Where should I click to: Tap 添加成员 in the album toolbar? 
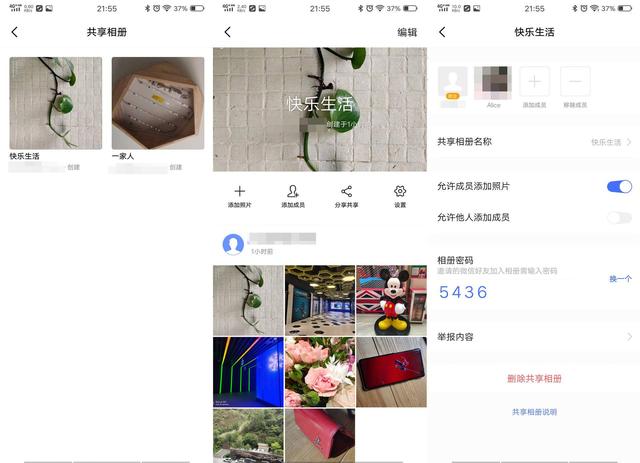(293, 195)
